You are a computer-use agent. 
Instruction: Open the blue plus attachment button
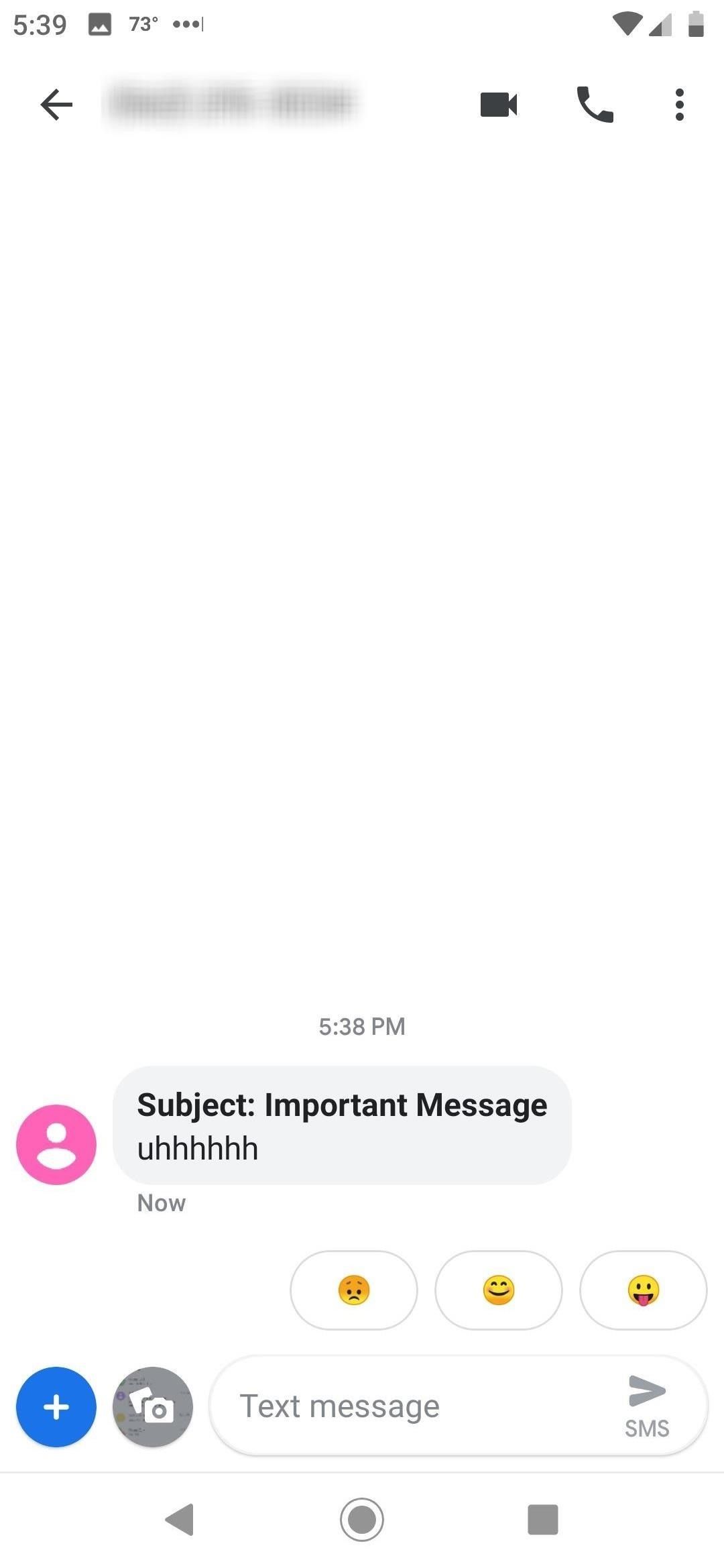(56, 1407)
